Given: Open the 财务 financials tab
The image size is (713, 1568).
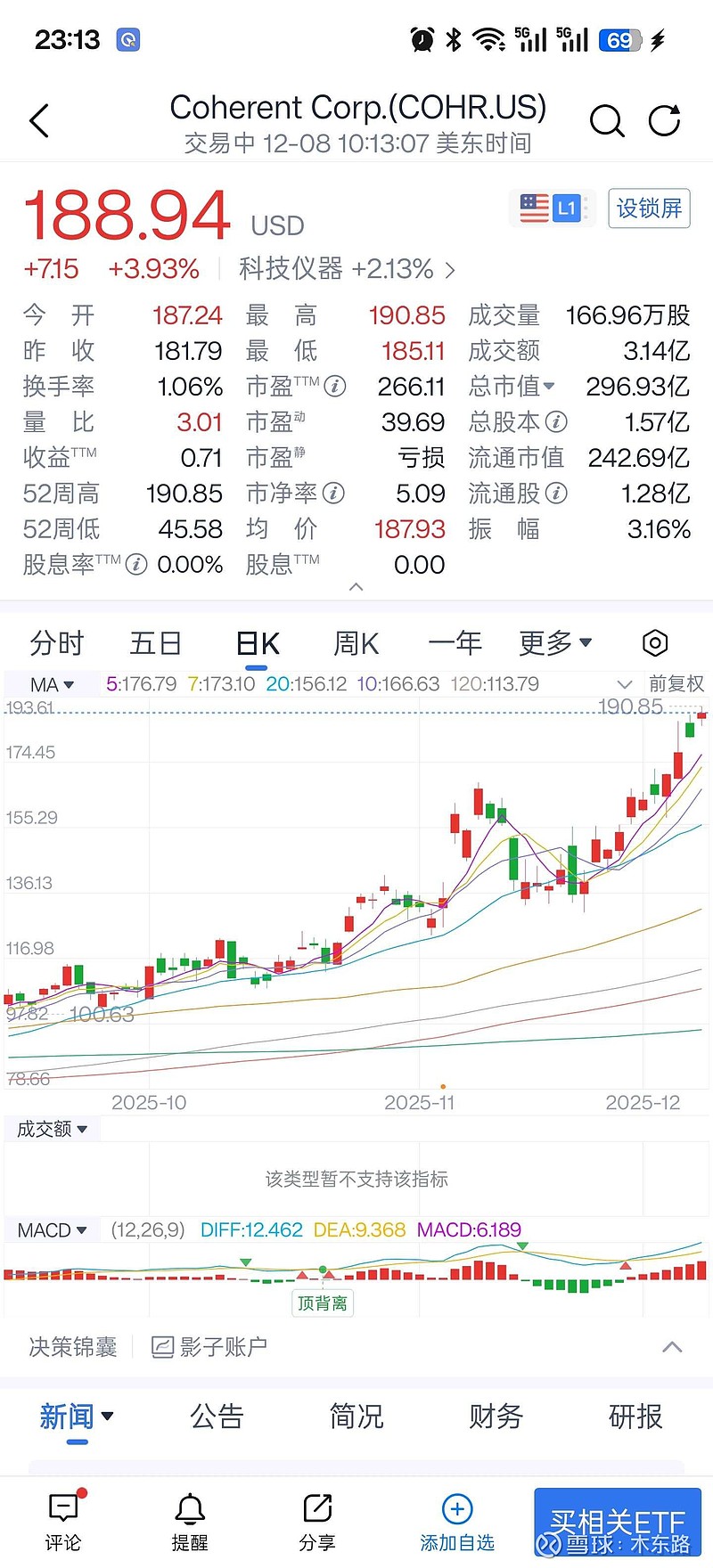Looking at the screenshot, I should coord(496,1417).
